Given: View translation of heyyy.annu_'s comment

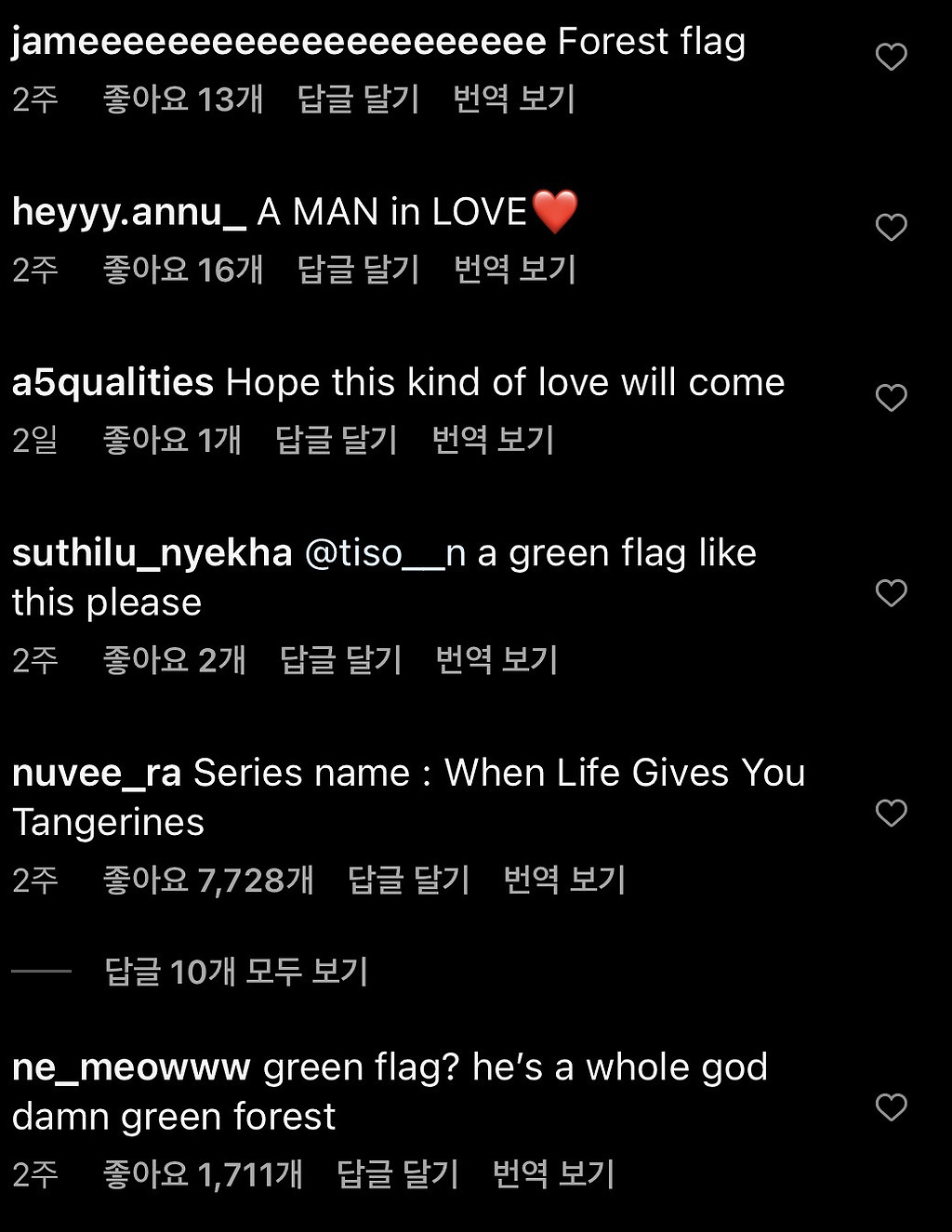Looking at the screenshot, I should tap(514, 270).
